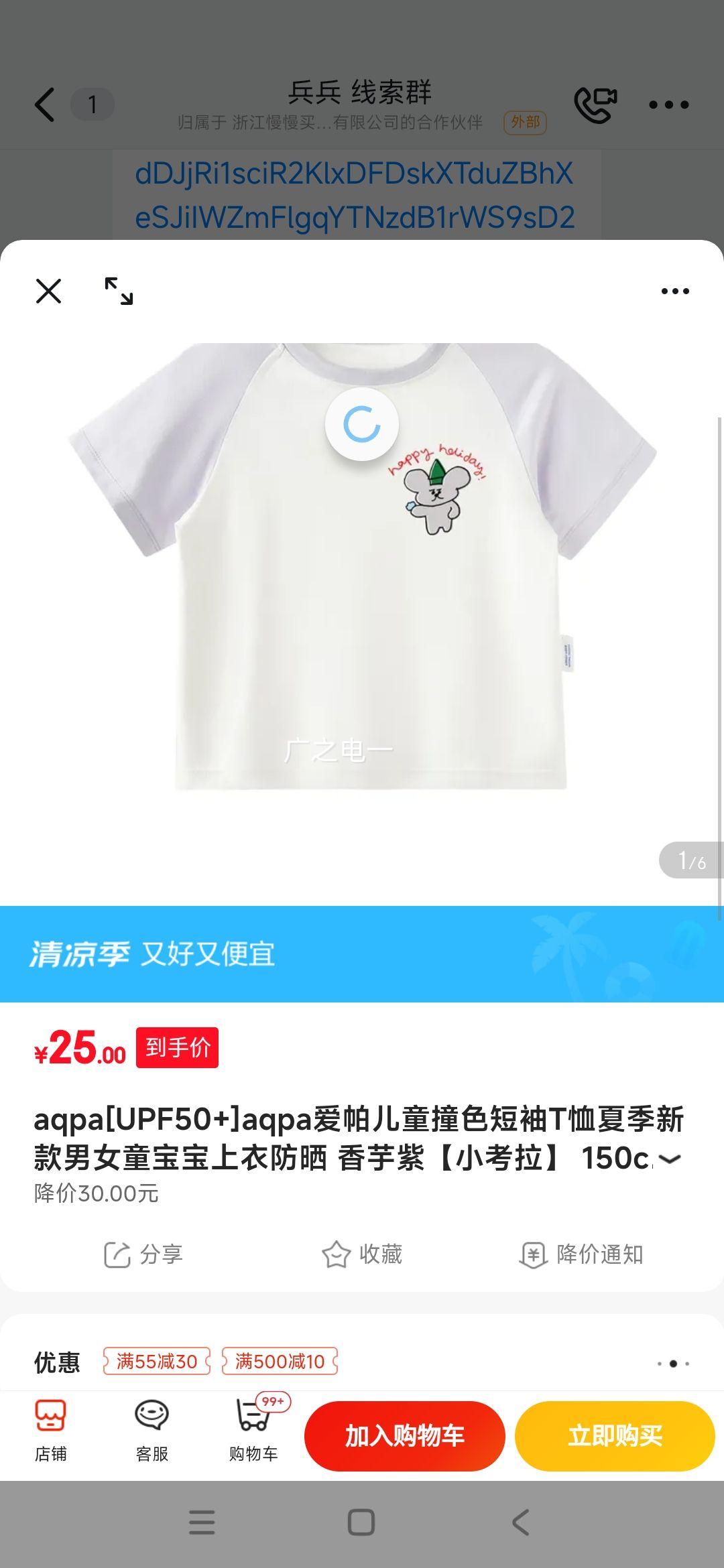Open the 满500减10 coupon
The width and height of the screenshot is (724, 1568).
tap(280, 1362)
